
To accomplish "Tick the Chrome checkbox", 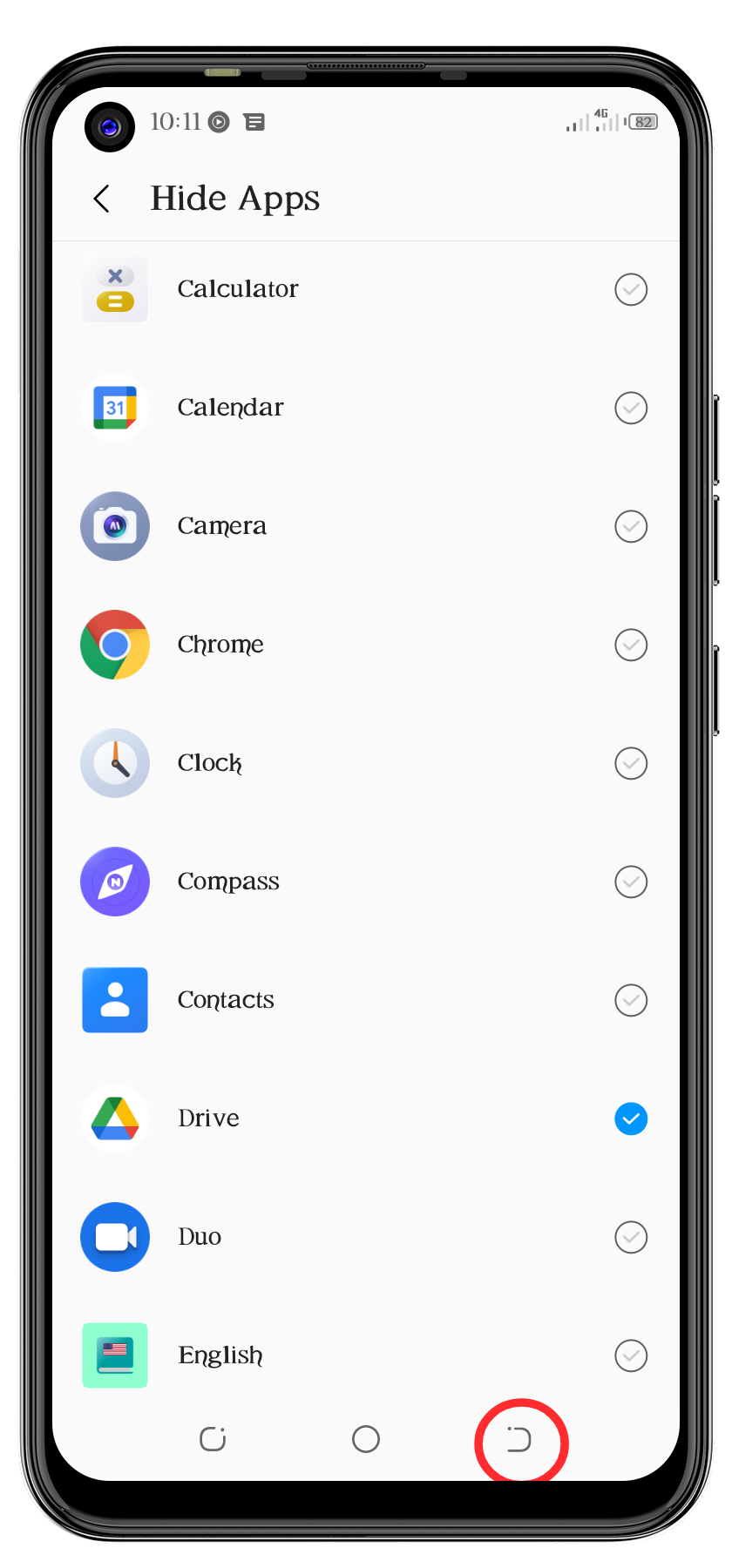I will [631, 645].
